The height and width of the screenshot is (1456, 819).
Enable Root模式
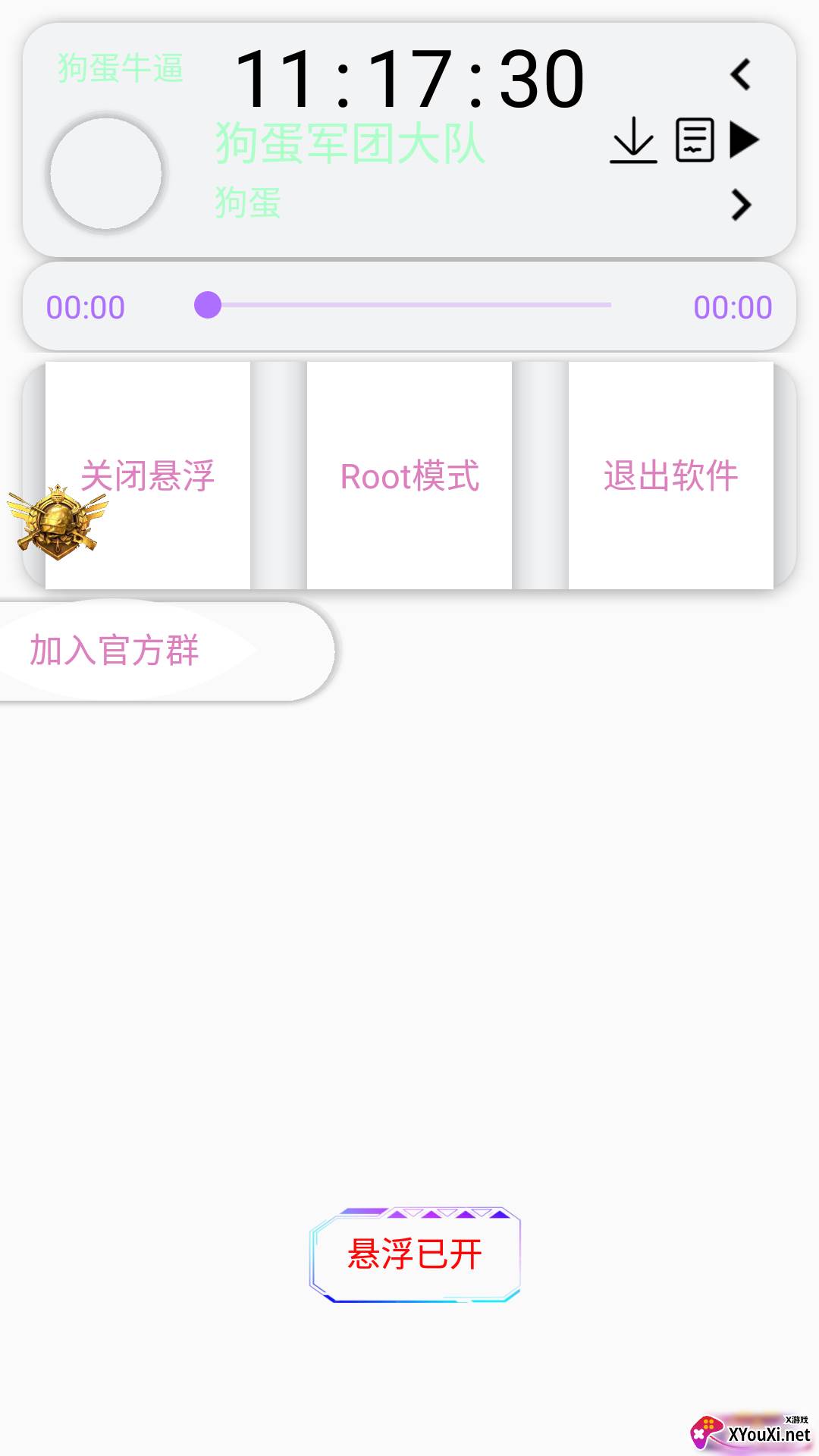(x=409, y=475)
